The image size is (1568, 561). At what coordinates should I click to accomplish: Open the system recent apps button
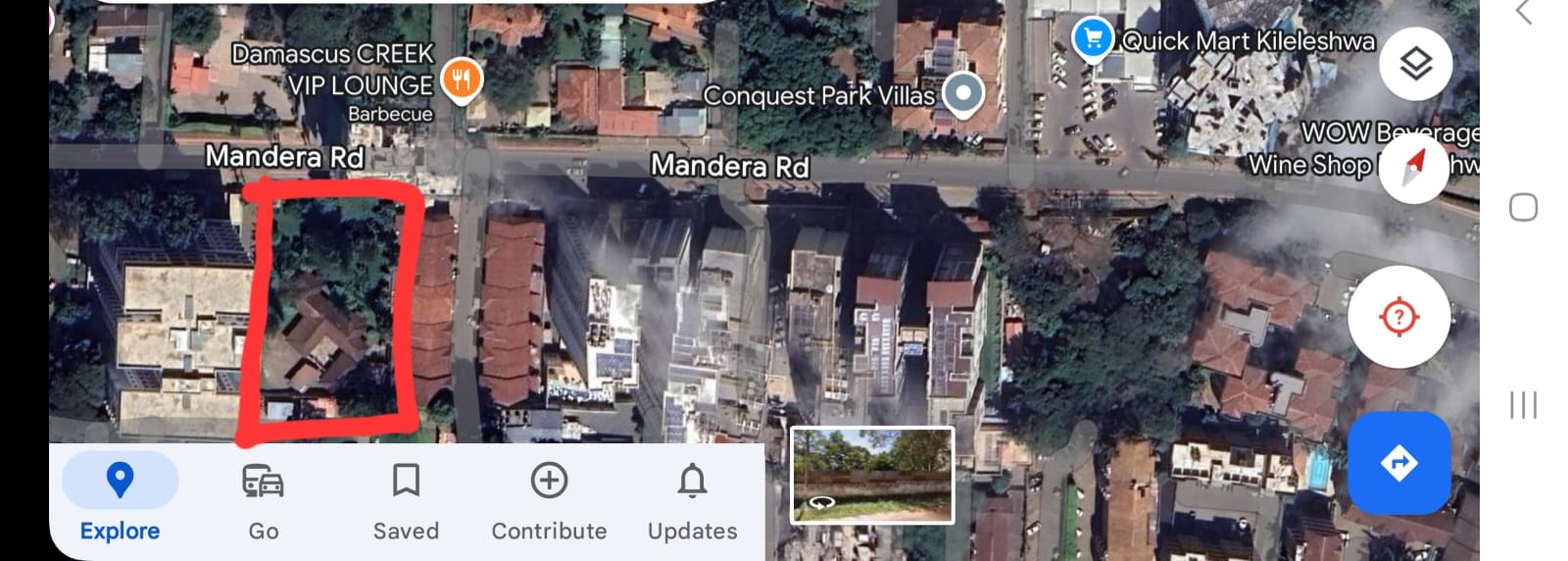(x=1523, y=404)
